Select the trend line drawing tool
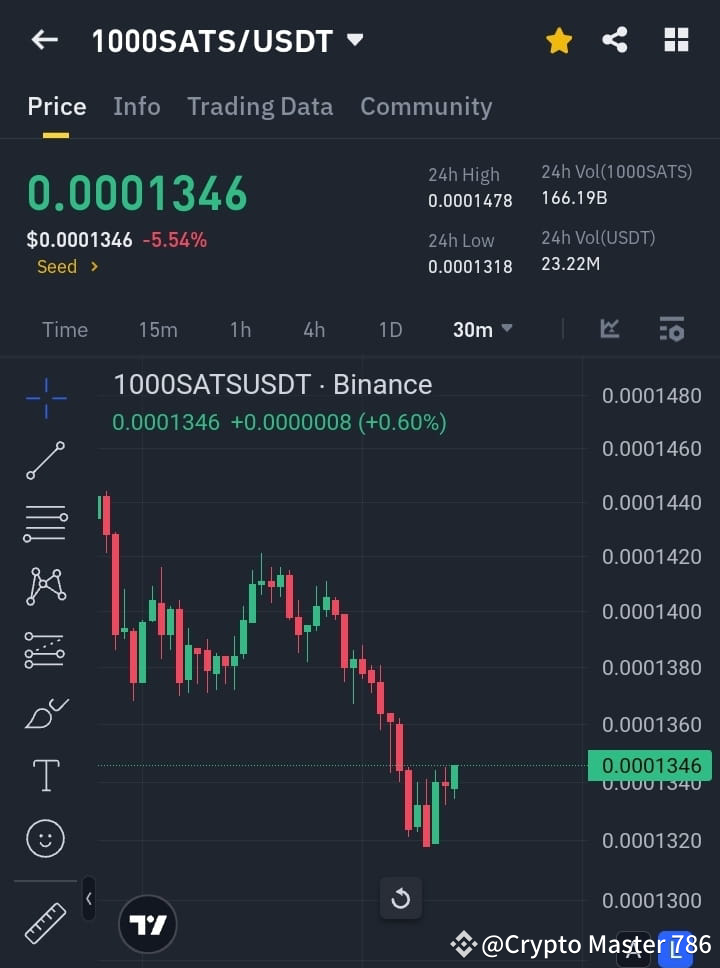 [x=44, y=461]
